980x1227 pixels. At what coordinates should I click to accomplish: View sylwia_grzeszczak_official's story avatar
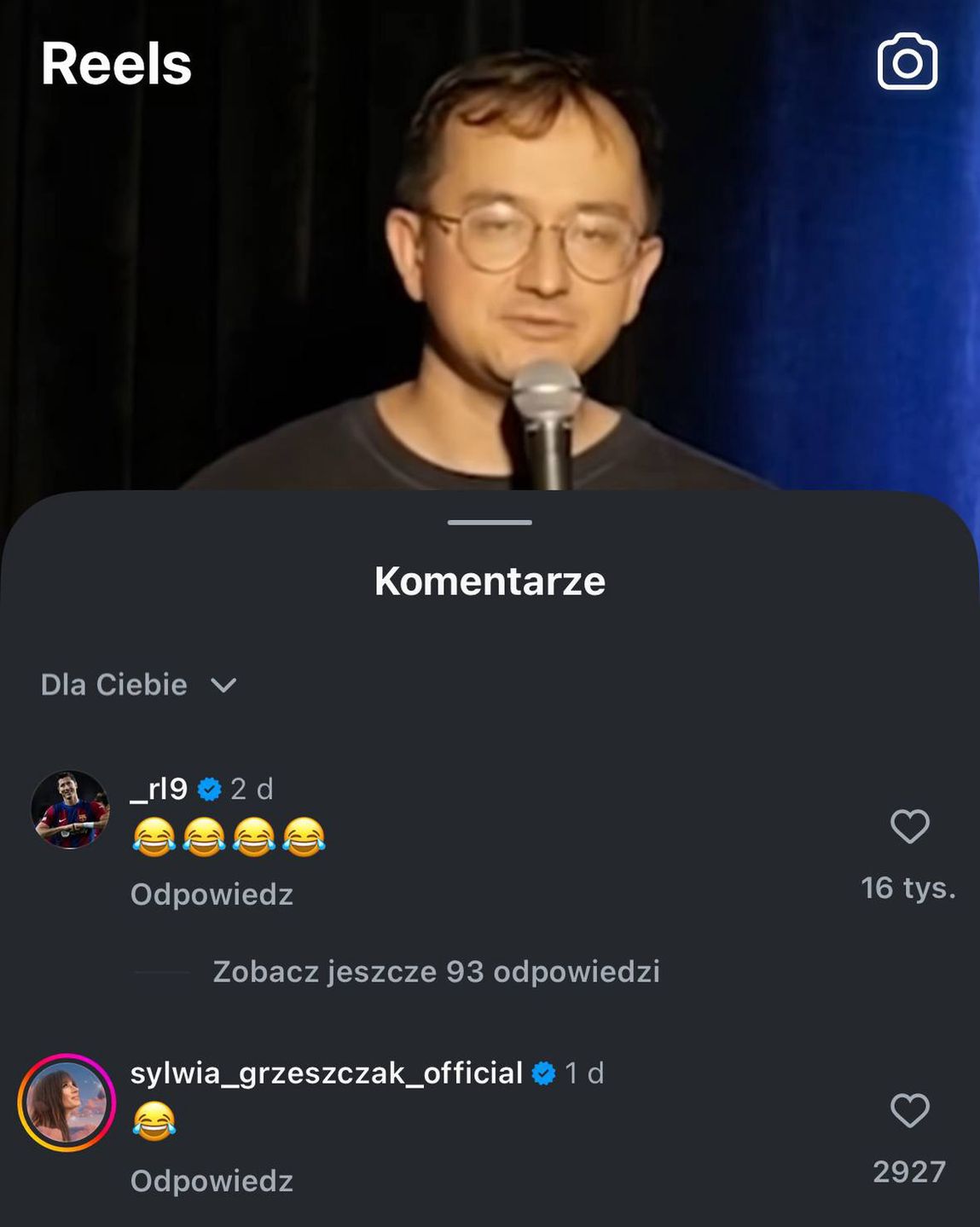67,1103
